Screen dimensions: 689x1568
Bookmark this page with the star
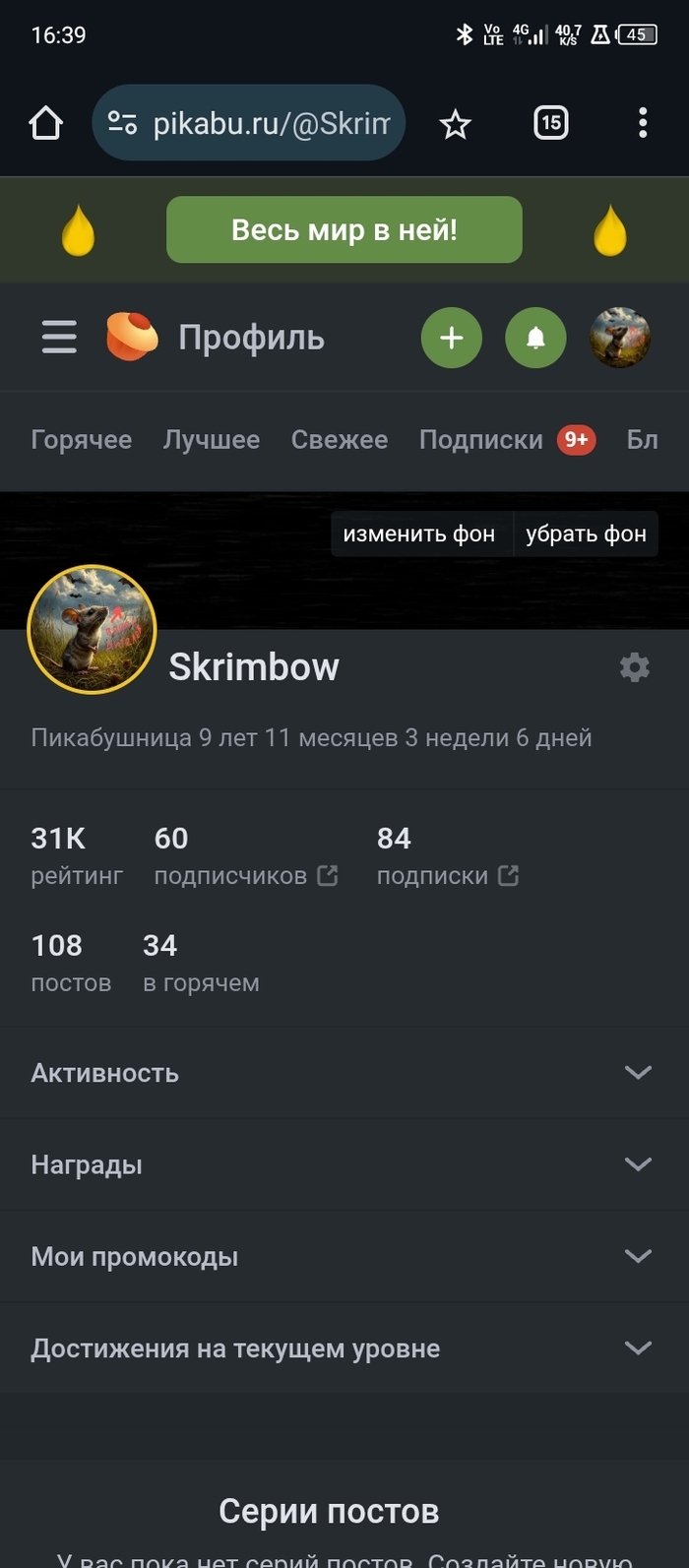pyautogui.click(x=455, y=124)
